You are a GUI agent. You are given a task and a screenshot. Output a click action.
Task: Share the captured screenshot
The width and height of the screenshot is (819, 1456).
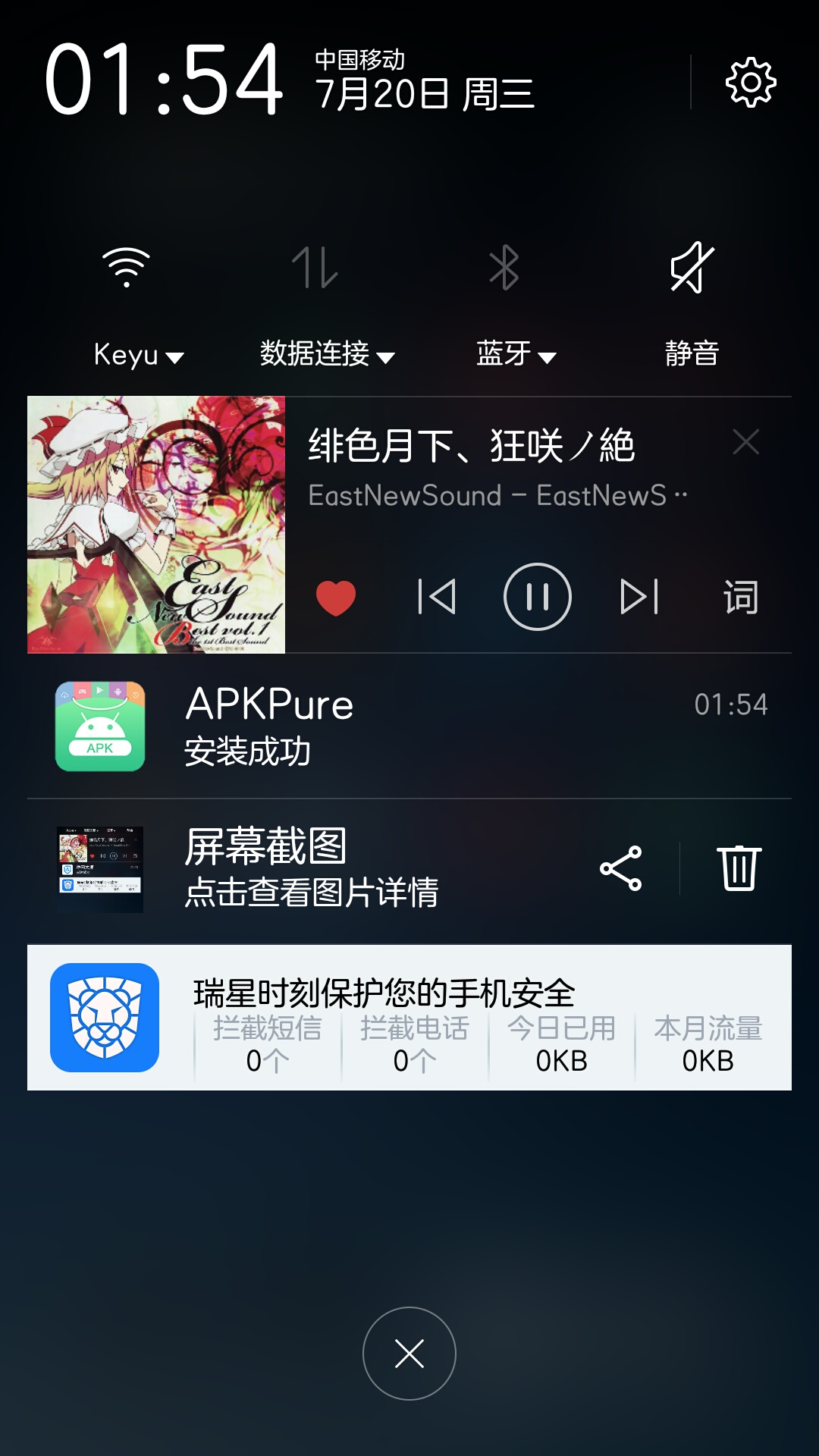[x=620, y=869]
